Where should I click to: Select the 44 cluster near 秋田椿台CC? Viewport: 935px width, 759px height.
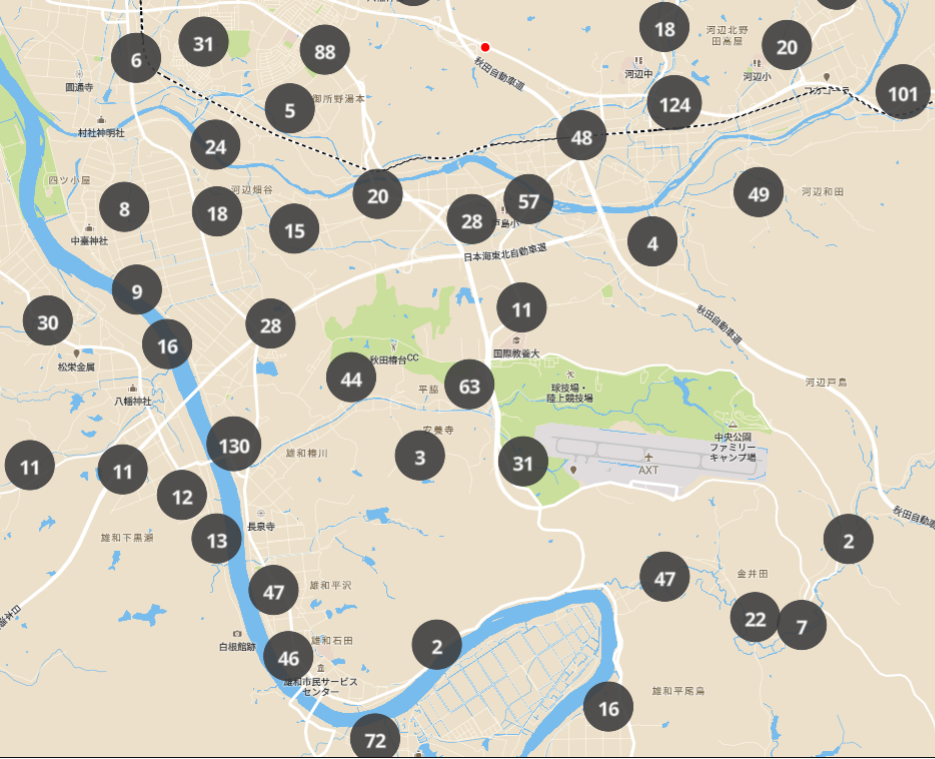(351, 379)
